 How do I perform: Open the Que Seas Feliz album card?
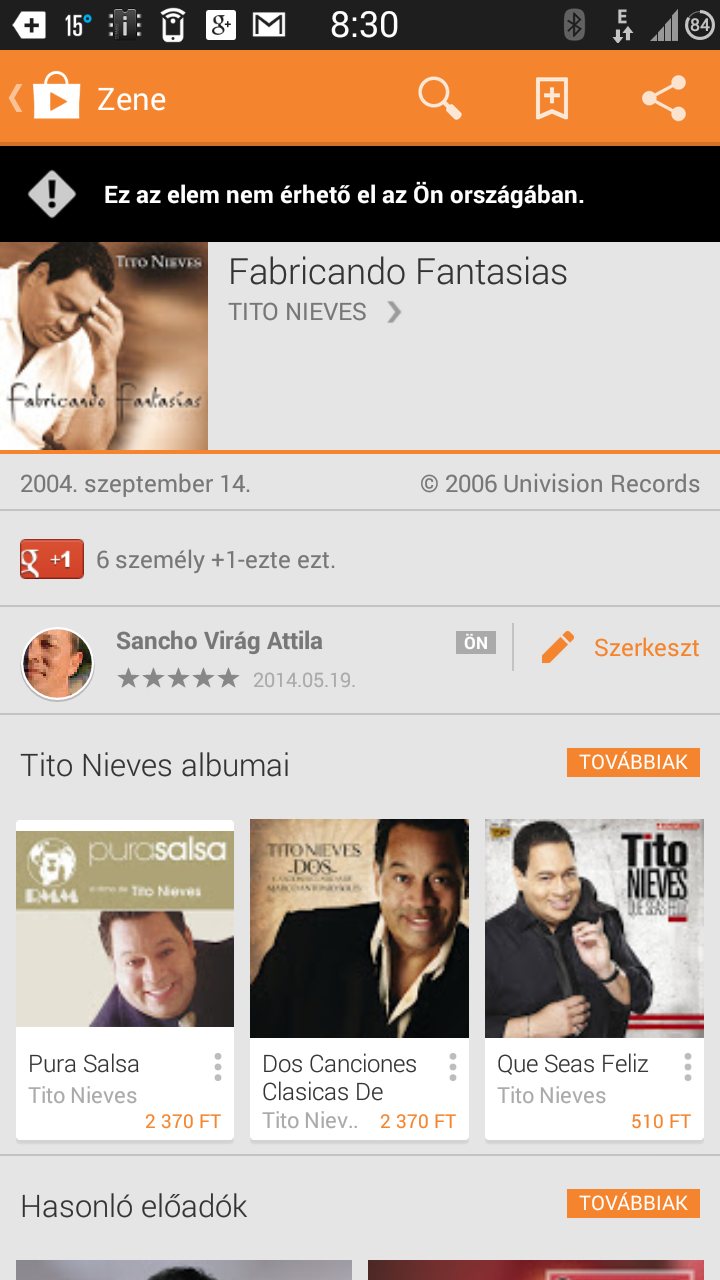(x=594, y=979)
